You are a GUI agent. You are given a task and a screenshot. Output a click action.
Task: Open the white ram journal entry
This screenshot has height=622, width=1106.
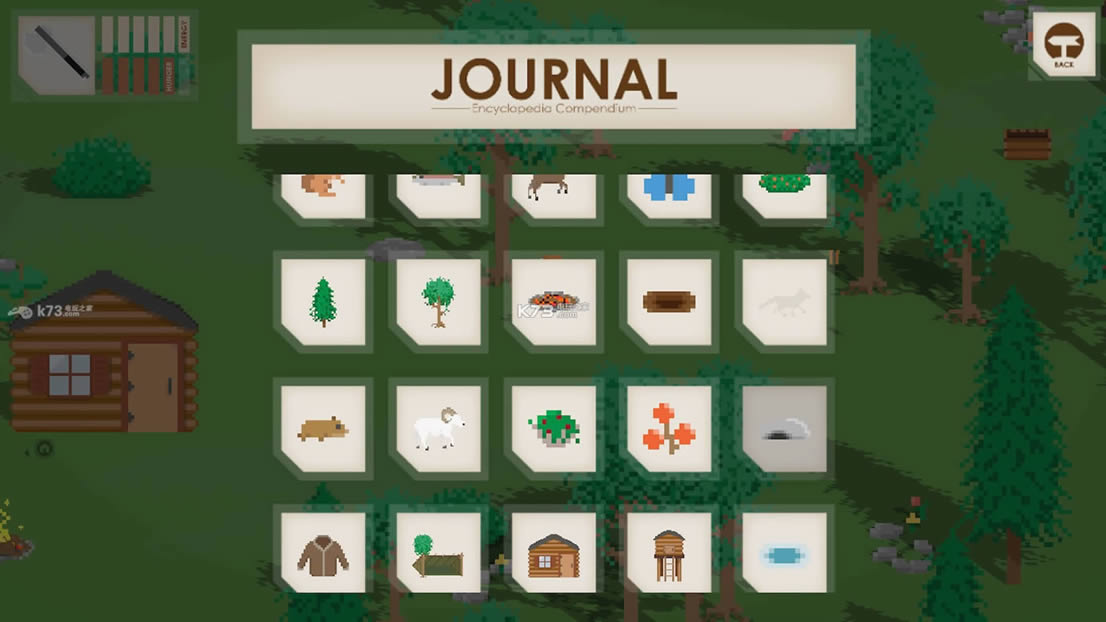click(x=438, y=428)
